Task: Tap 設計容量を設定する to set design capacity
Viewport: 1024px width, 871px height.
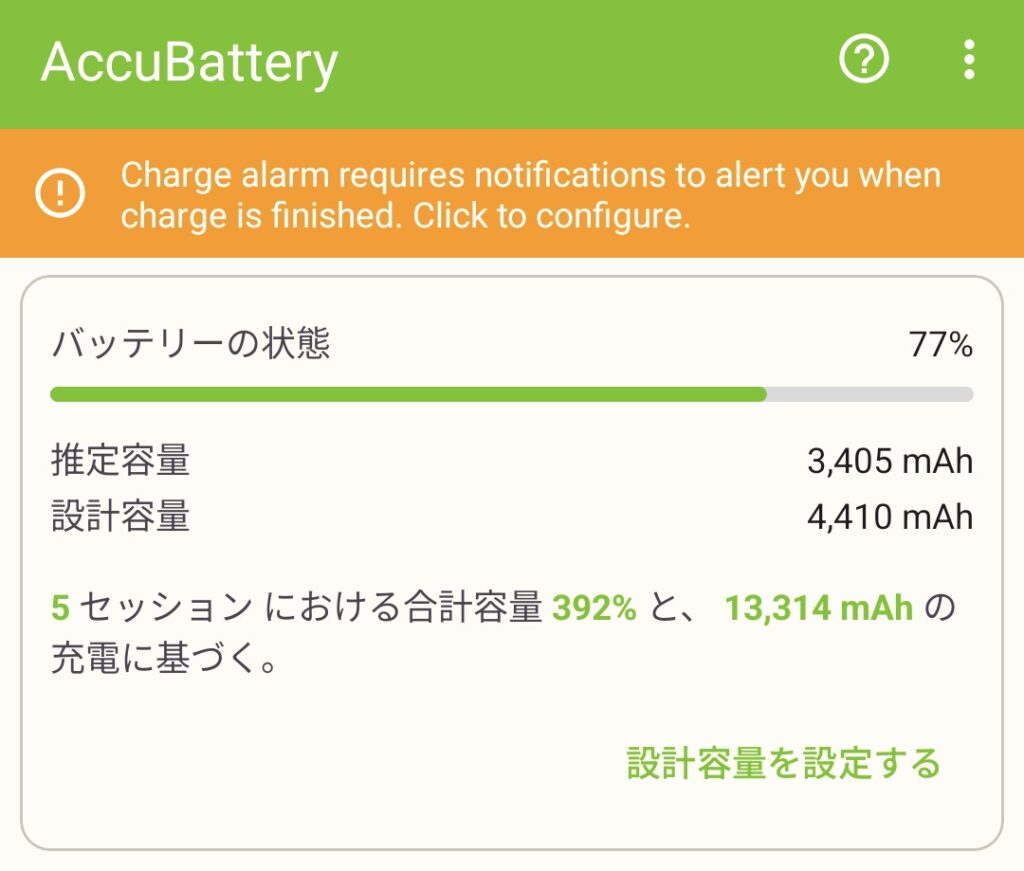Action: pos(783,764)
